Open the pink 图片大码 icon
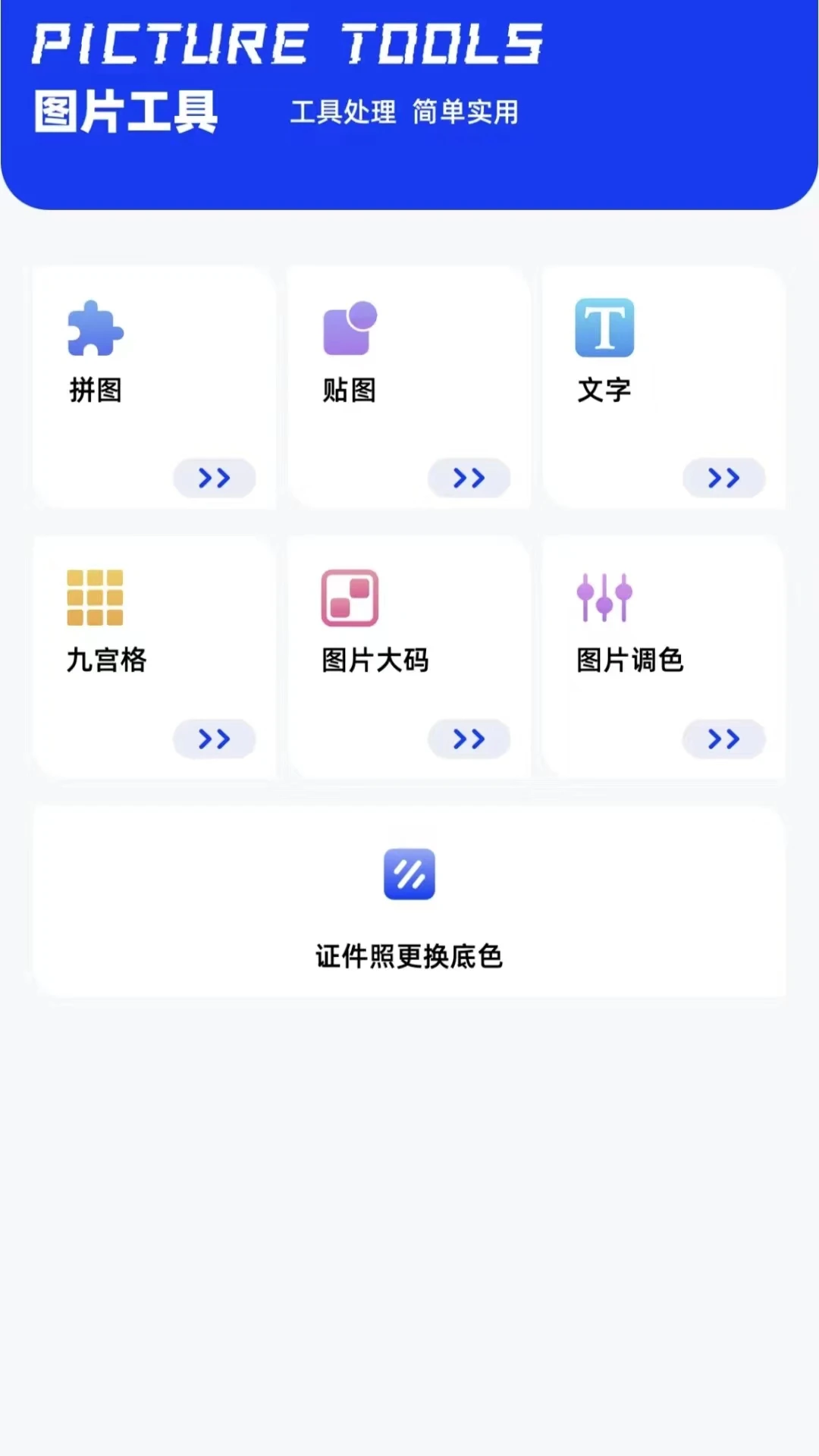This screenshot has height=1456, width=819. [x=349, y=597]
